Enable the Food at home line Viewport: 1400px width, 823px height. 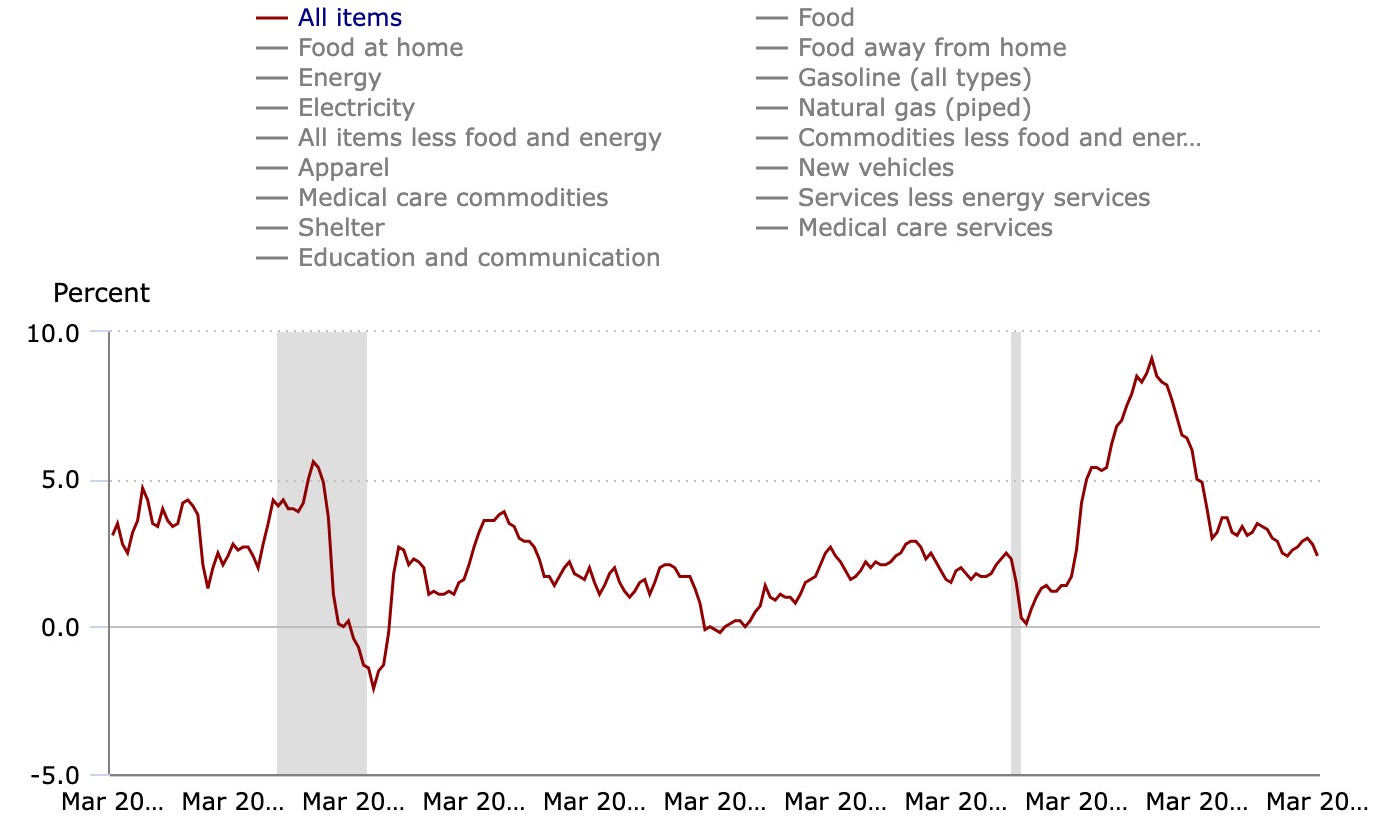(x=380, y=48)
